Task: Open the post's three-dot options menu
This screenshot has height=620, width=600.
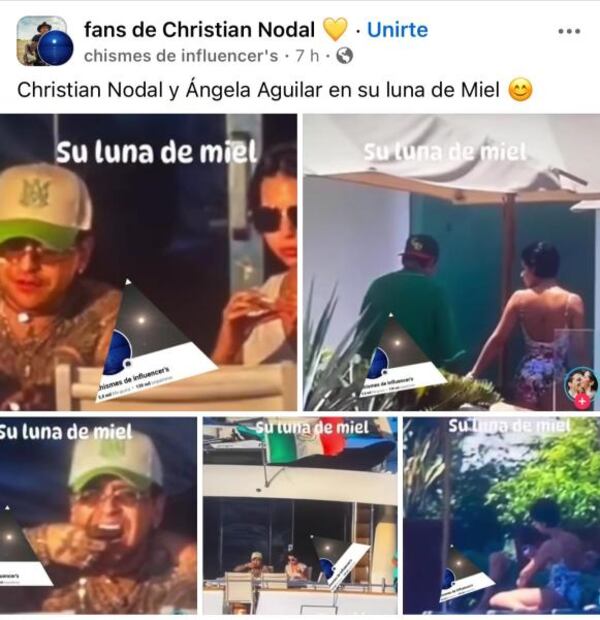Action: [568, 31]
